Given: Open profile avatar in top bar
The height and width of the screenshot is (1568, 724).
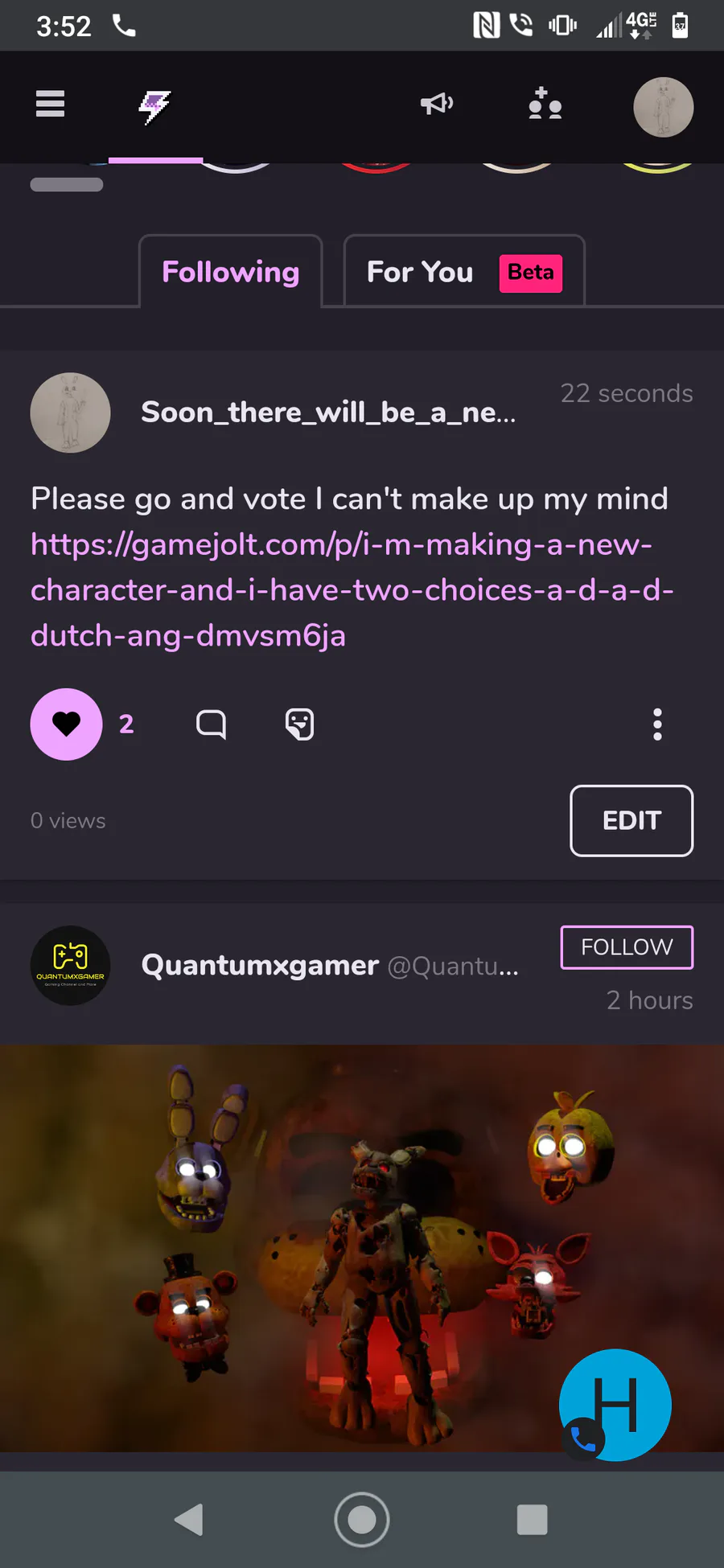Looking at the screenshot, I should click(x=663, y=107).
